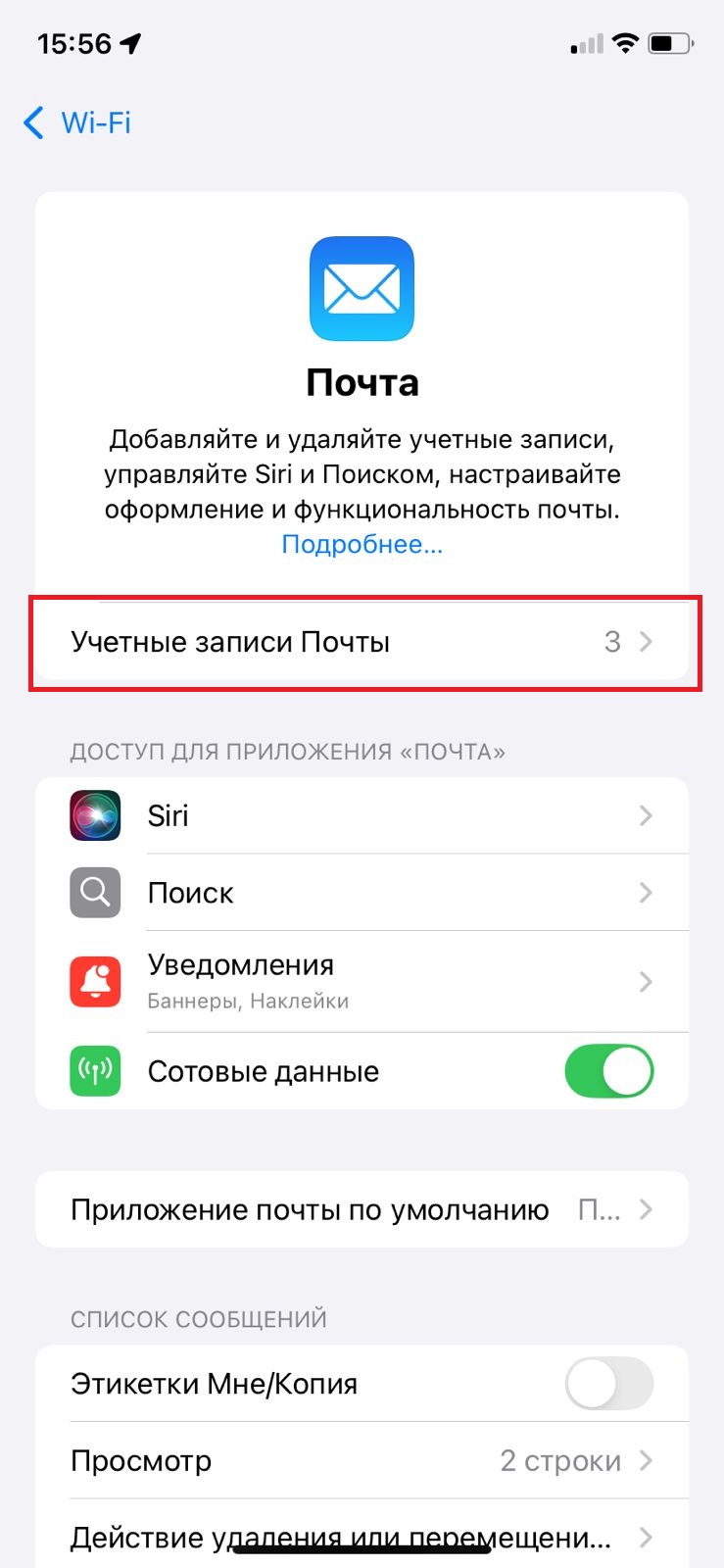Go back to Wi-Fi screen
Image resolution: width=724 pixels, height=1568 pixels.
(x=76, y=123)
